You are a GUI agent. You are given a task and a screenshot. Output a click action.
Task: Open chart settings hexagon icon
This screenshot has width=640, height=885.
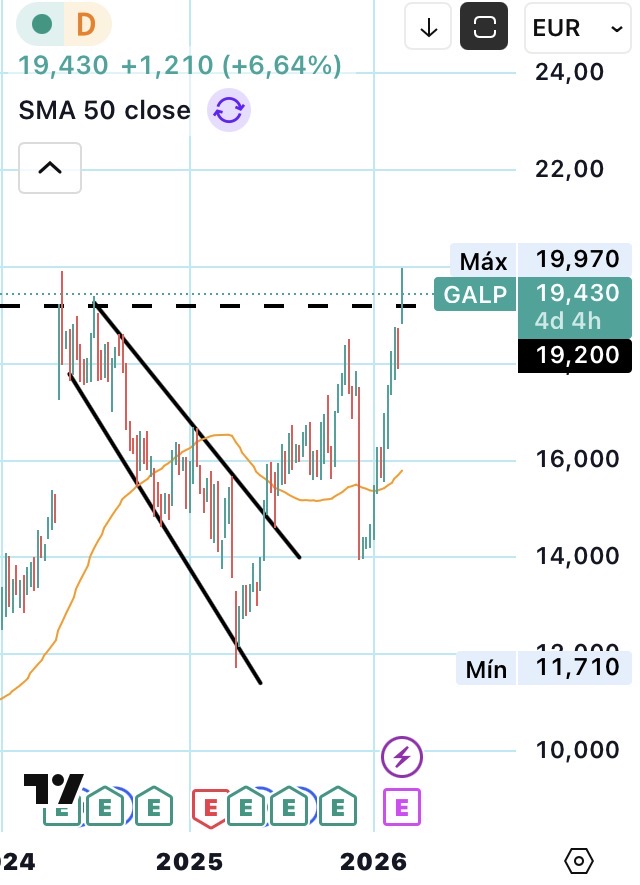point(579,860)
